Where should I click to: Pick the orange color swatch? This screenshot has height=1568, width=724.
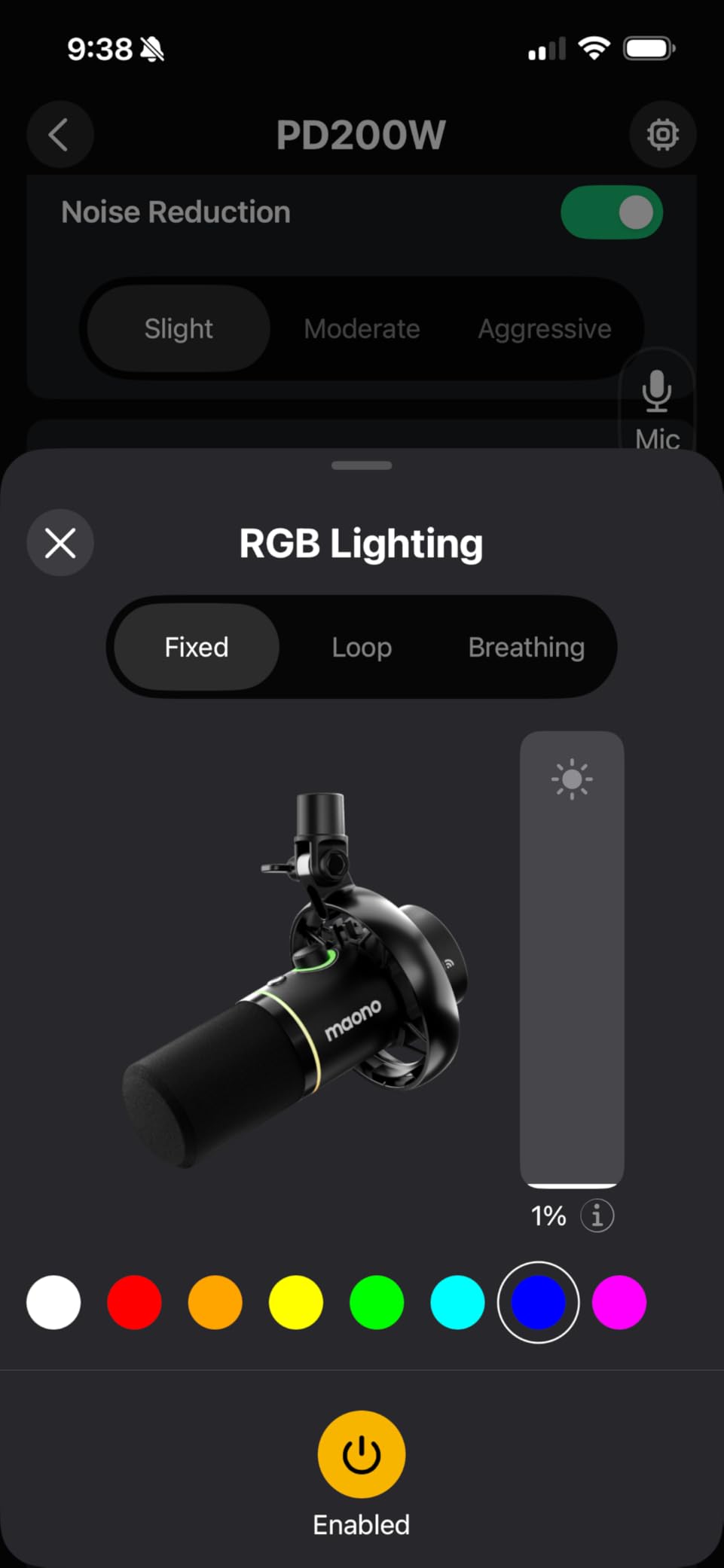coord(215,1302)
